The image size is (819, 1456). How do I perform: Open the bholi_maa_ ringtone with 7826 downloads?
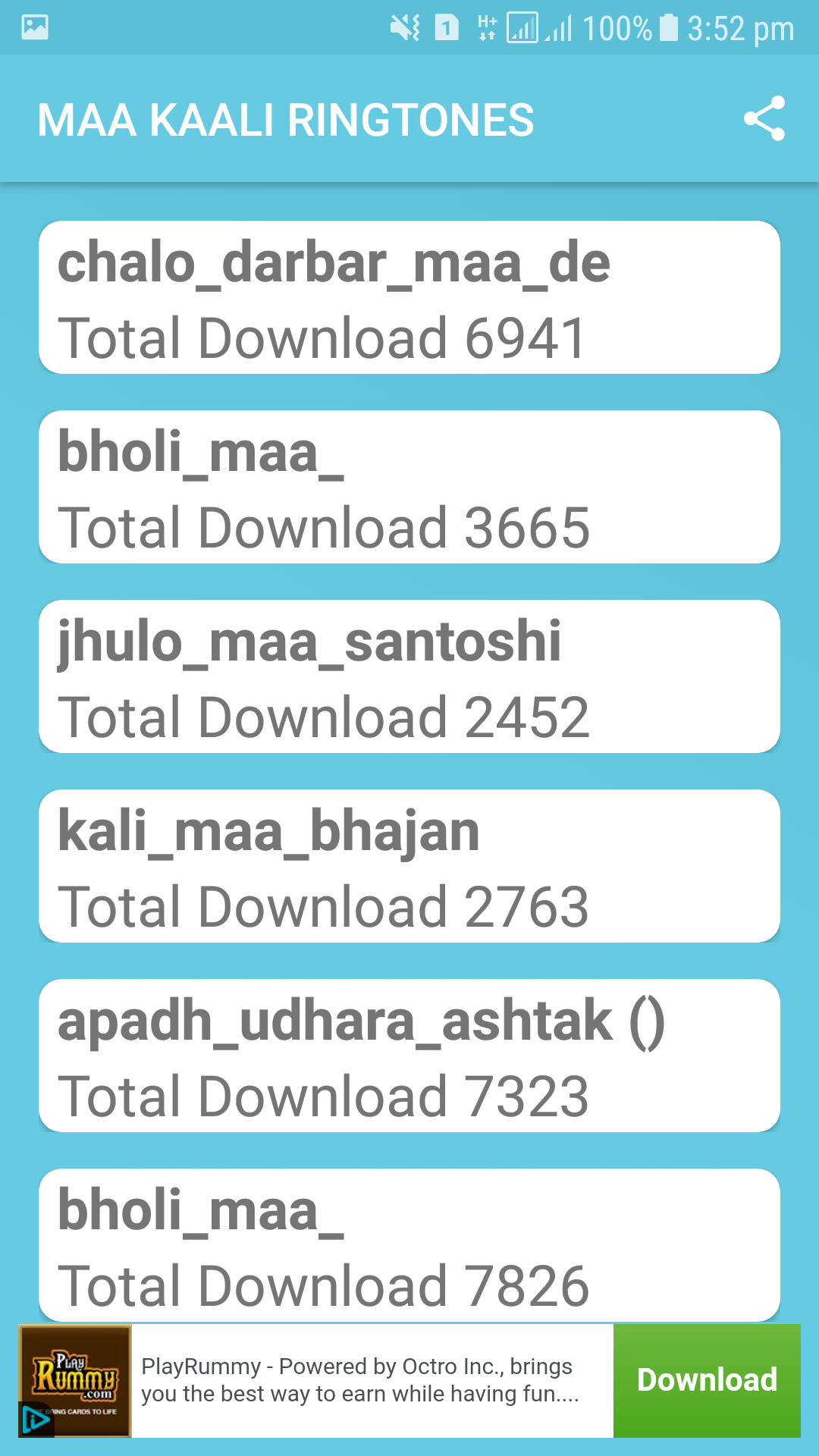click(409, 1244)
